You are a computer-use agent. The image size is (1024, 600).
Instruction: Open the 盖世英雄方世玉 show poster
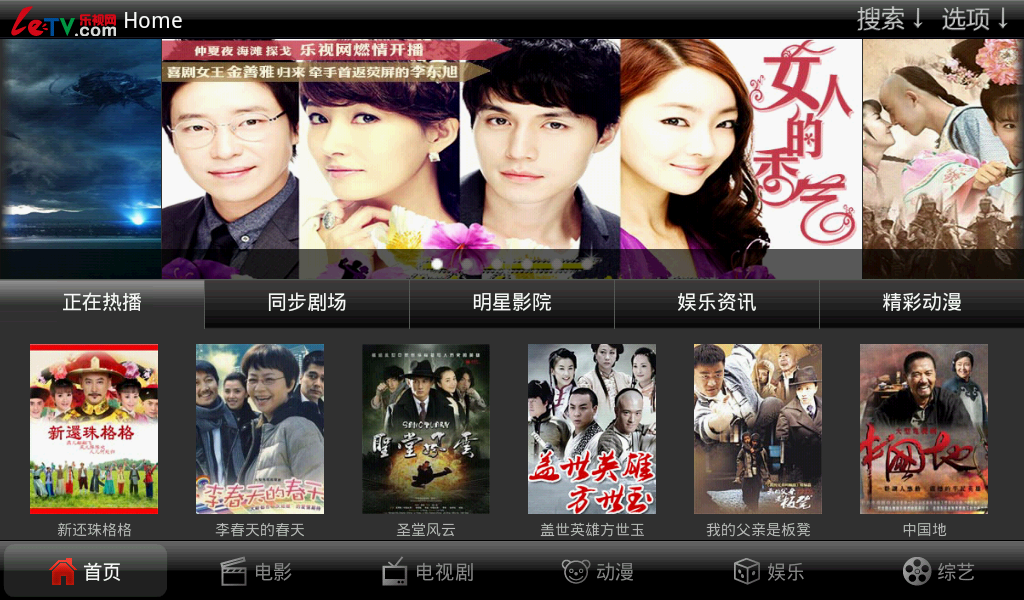click(x=592, y=429)
